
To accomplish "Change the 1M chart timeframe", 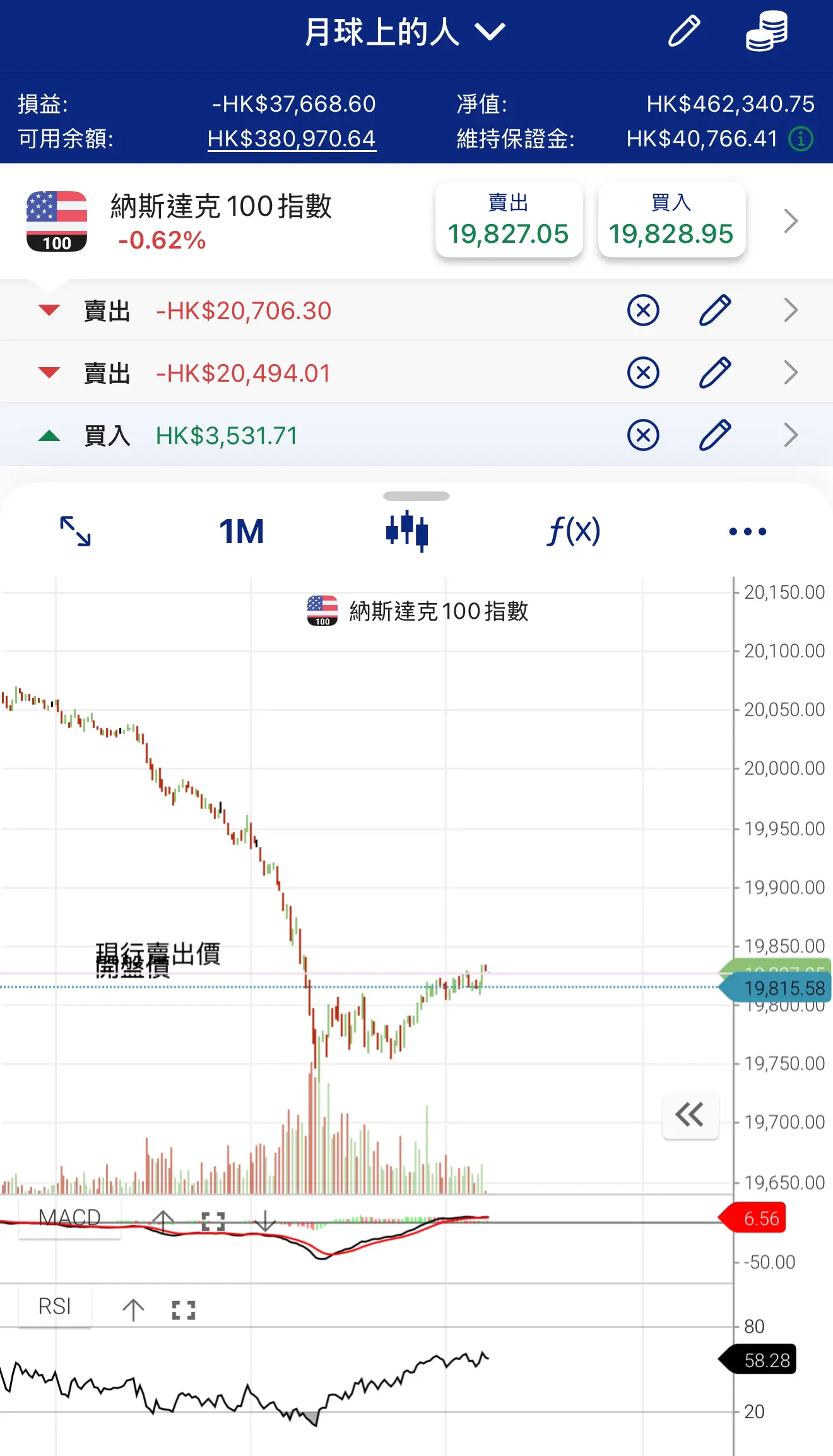I will [242, 531].
